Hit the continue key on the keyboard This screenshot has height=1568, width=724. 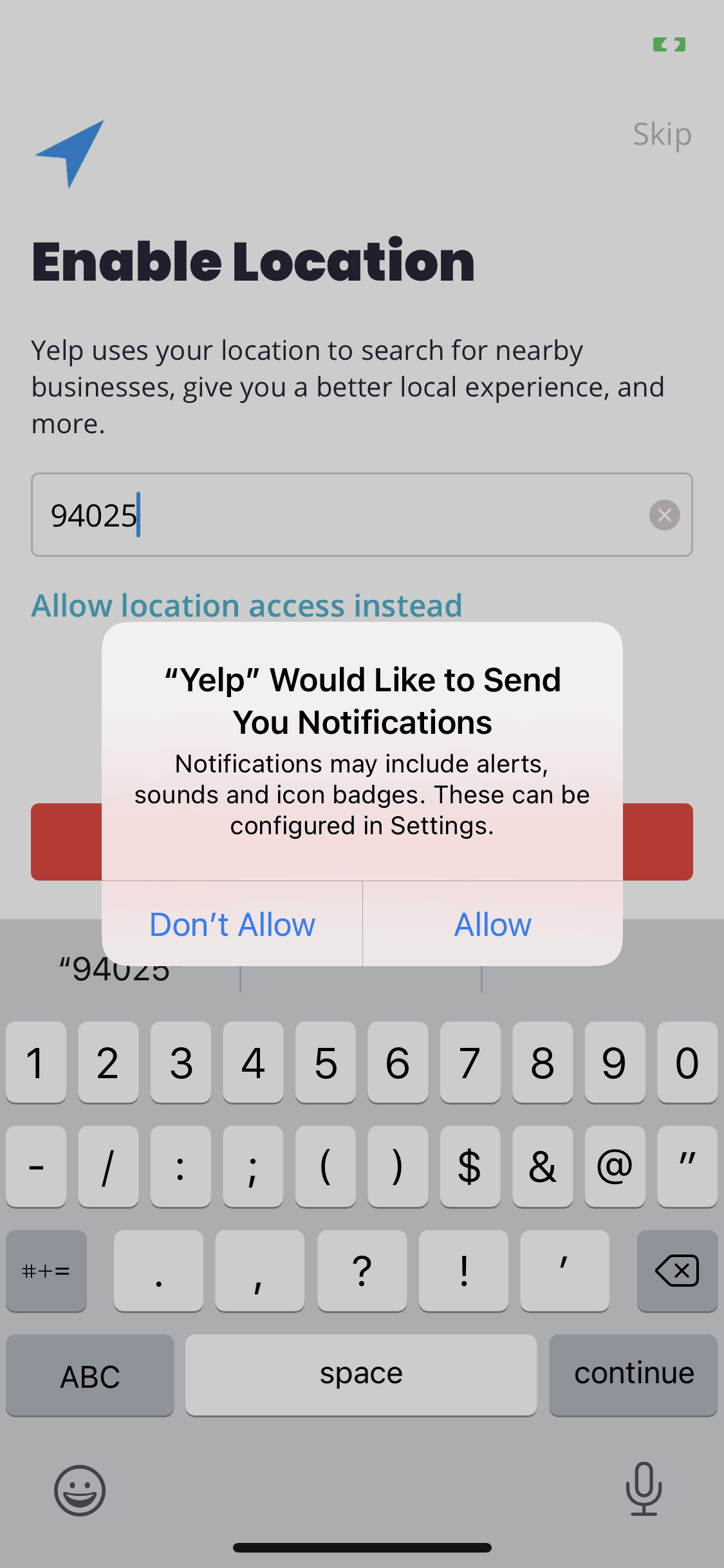click(633, 1374)
